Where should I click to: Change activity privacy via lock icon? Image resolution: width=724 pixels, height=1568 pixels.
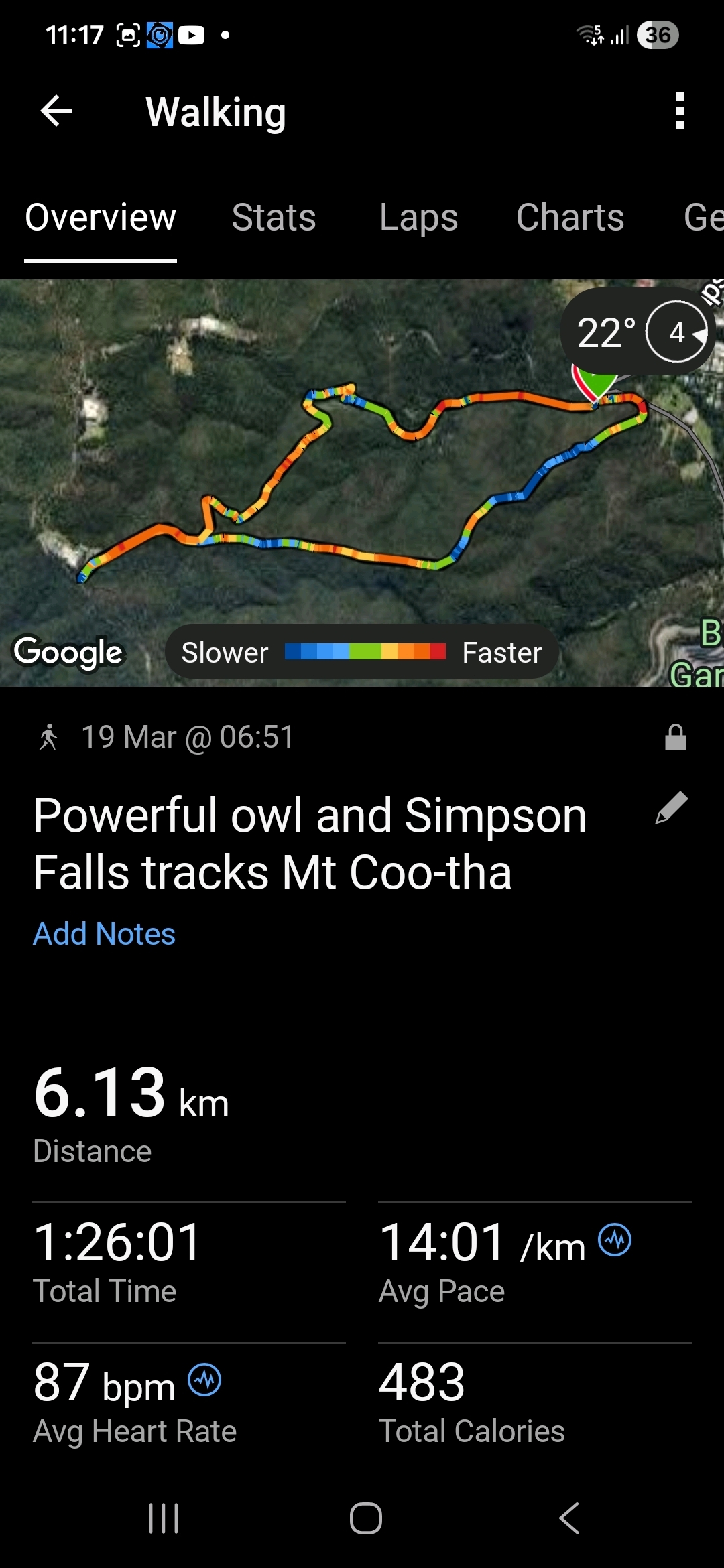(x=675, y=738)
